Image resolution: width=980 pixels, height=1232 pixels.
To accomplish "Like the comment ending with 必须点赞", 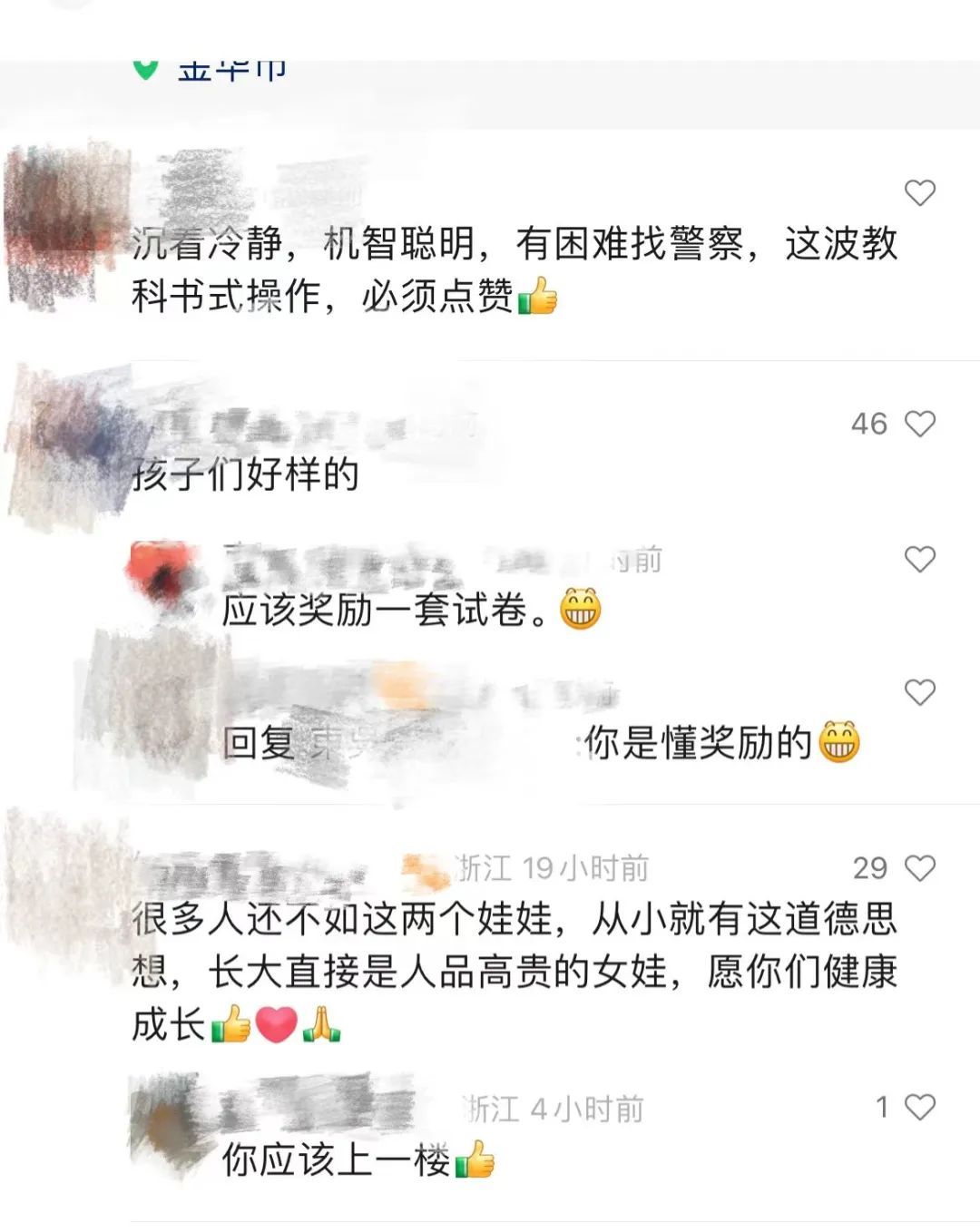I will click(919, 192).
